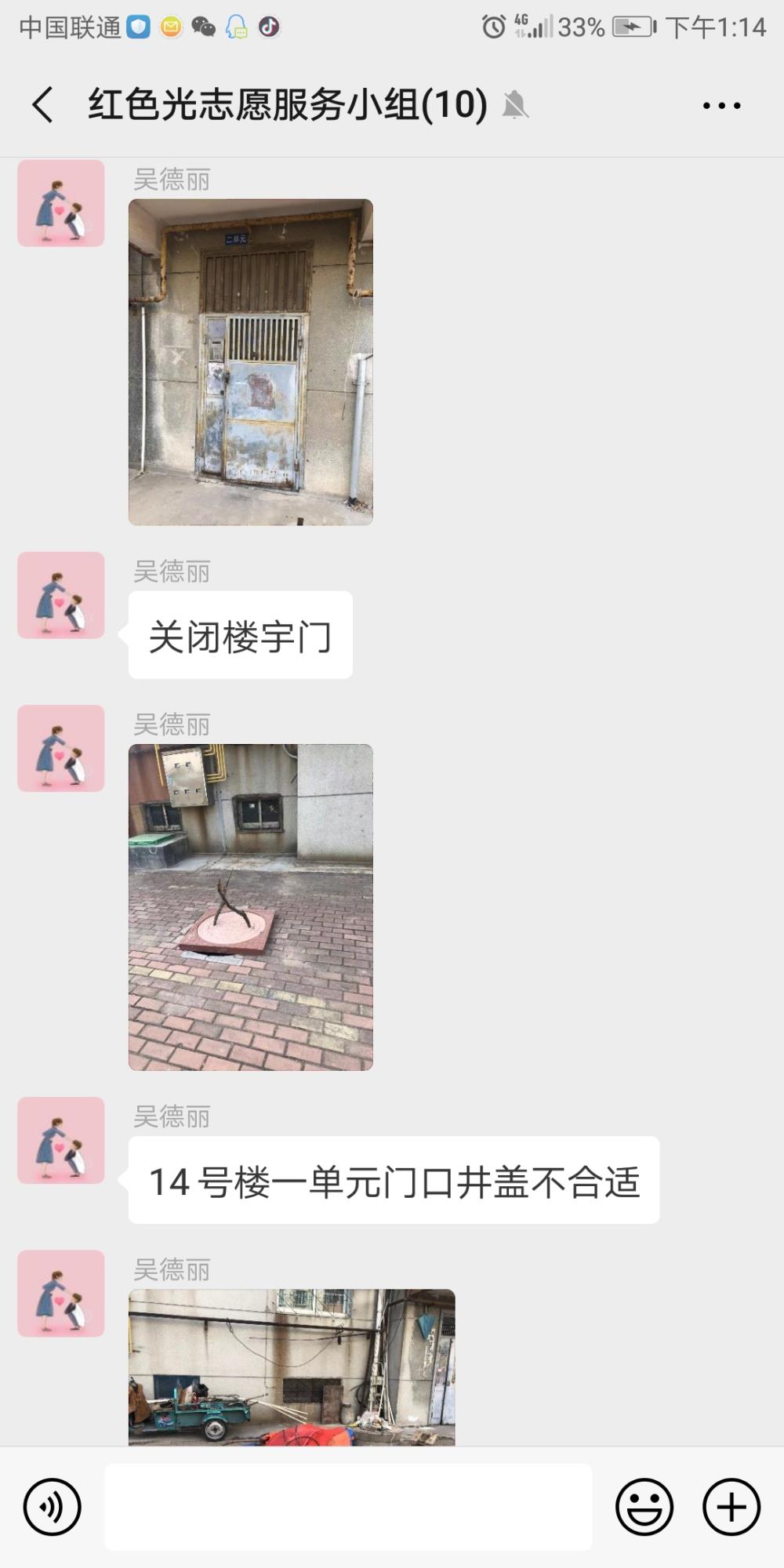
Task: Switch to voice message input
Action: click(x=52, y=1507)
